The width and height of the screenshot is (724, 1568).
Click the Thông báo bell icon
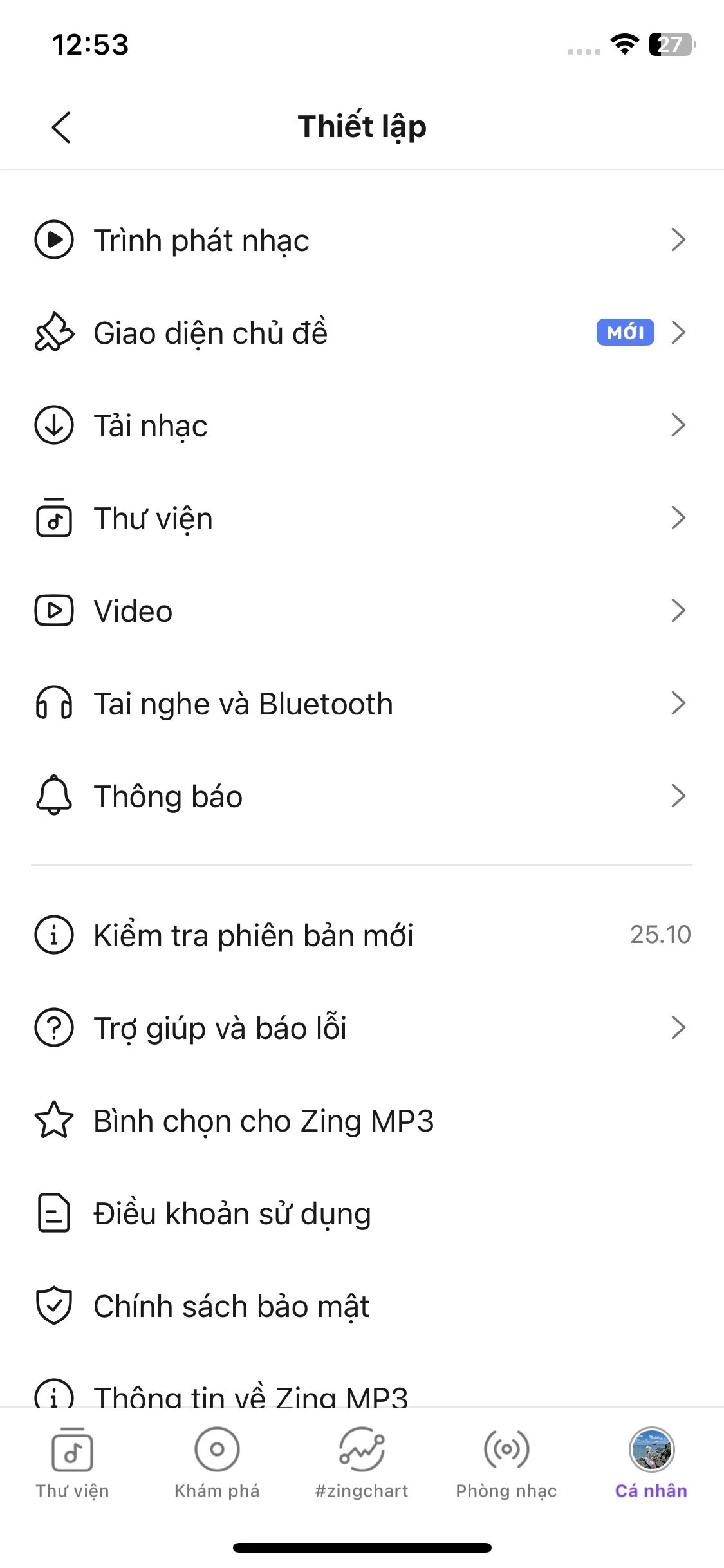click(x=54, y=796)
